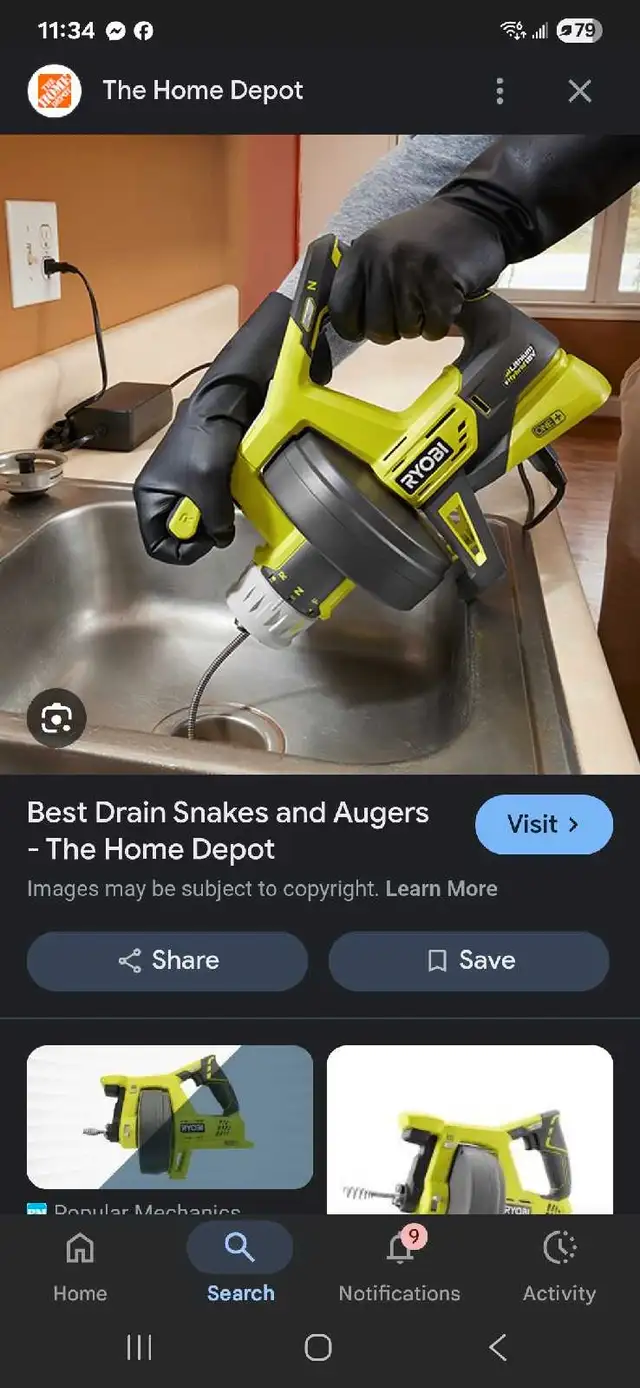The height and width of the screenshot is (1388, 640).
Task: Switch to the Activity tab
Action: [x=560, y=1268]
